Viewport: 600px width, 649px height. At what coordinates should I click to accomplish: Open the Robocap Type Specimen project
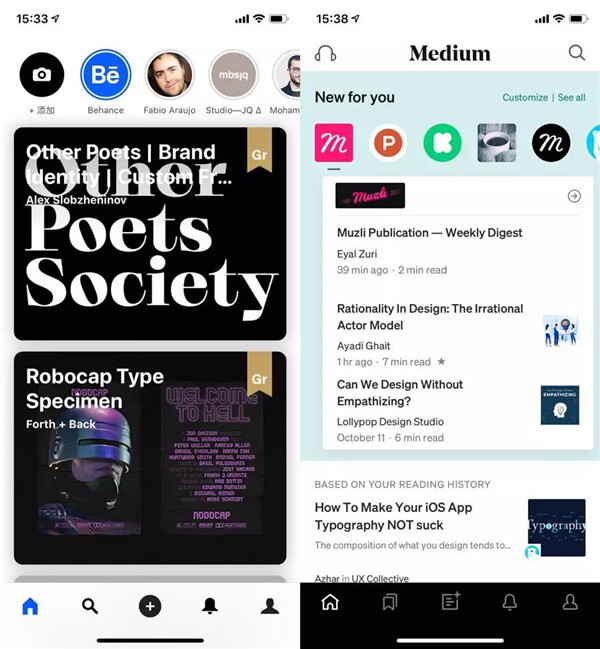[x=150, y=457]
